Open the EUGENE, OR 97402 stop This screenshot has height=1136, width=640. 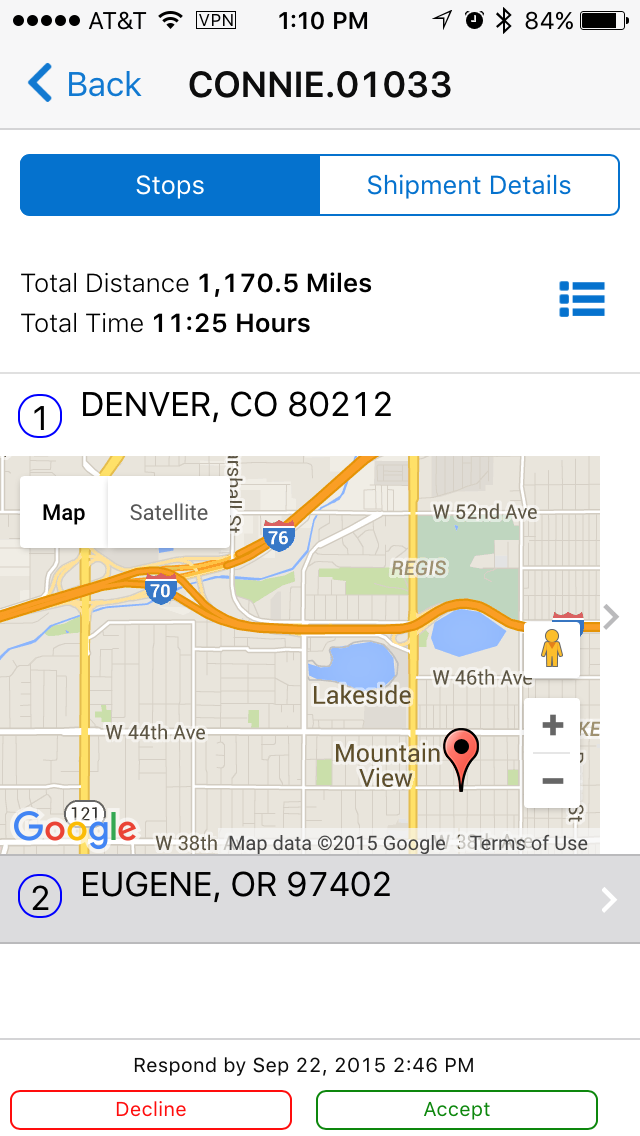click(x=320, y=898)
